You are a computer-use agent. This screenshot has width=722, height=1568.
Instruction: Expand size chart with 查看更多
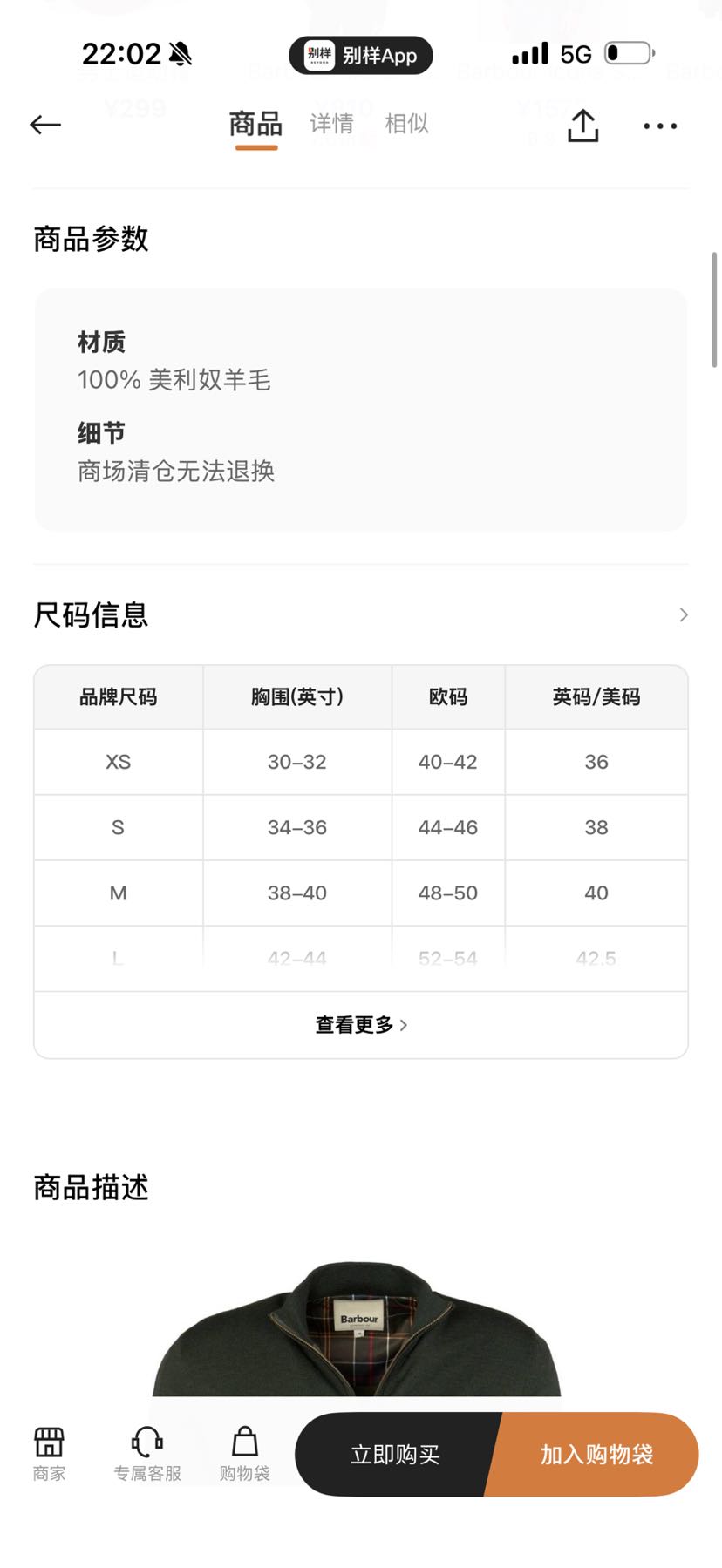point(361,1024)
